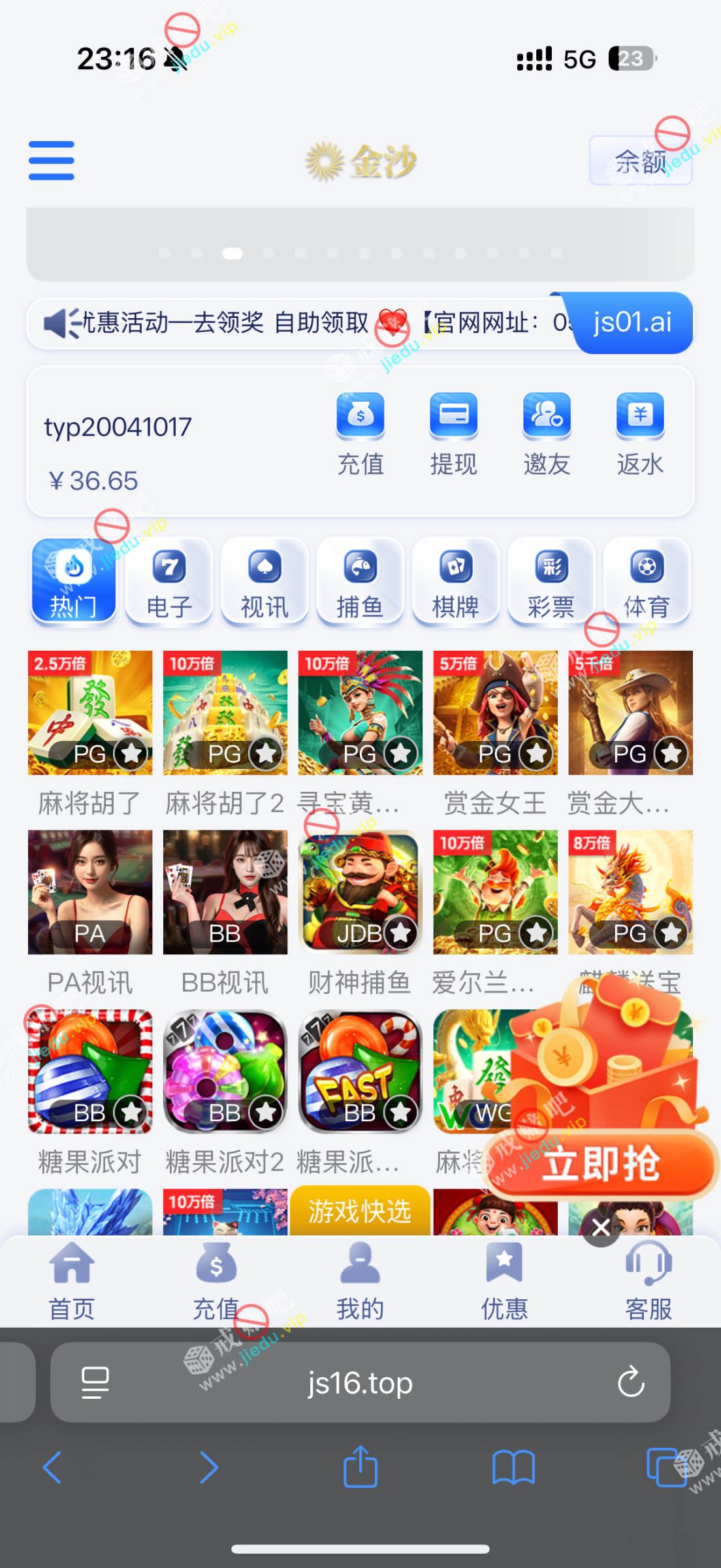
Task: Reload the page in the browser
Action: coord(631,1382)
